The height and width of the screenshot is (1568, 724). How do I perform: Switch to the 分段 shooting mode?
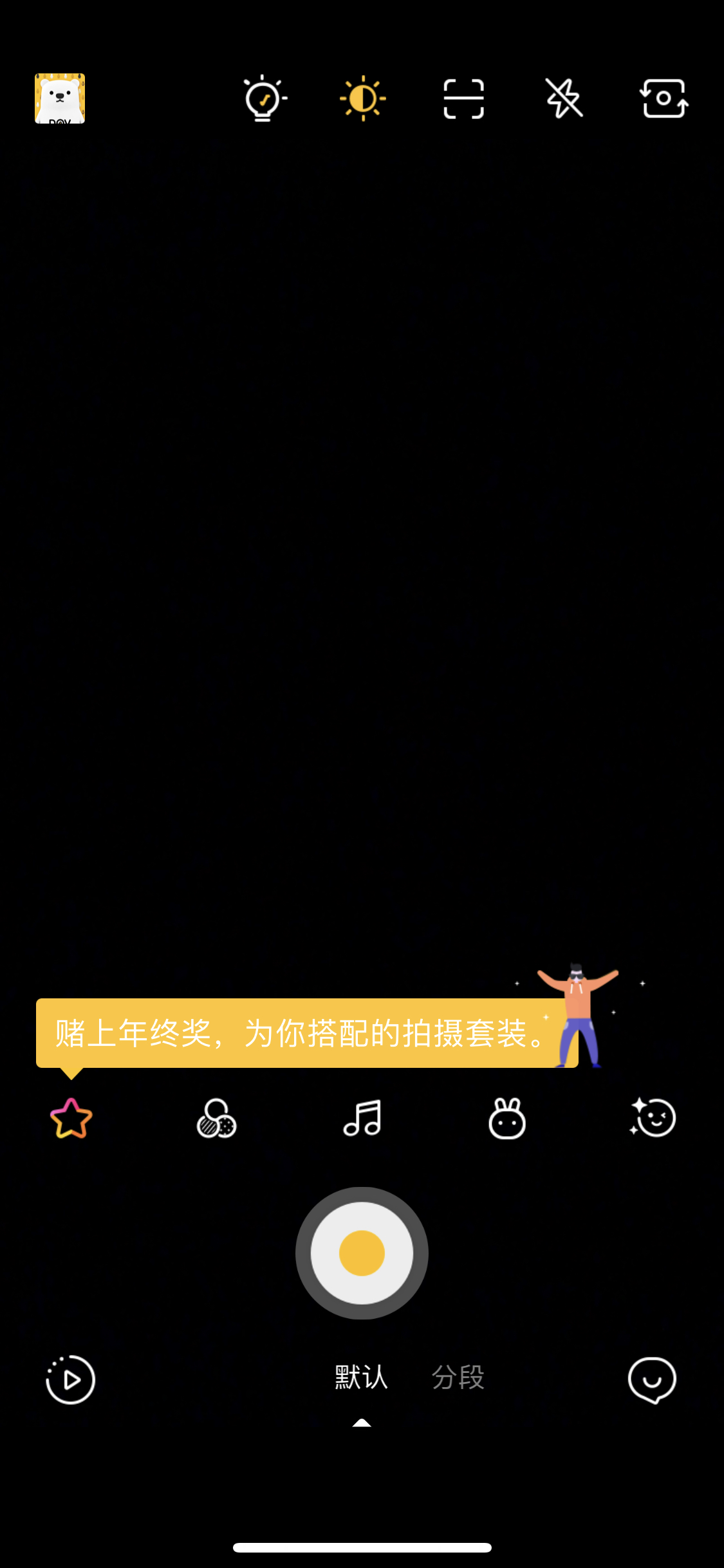click(458, 1377)
